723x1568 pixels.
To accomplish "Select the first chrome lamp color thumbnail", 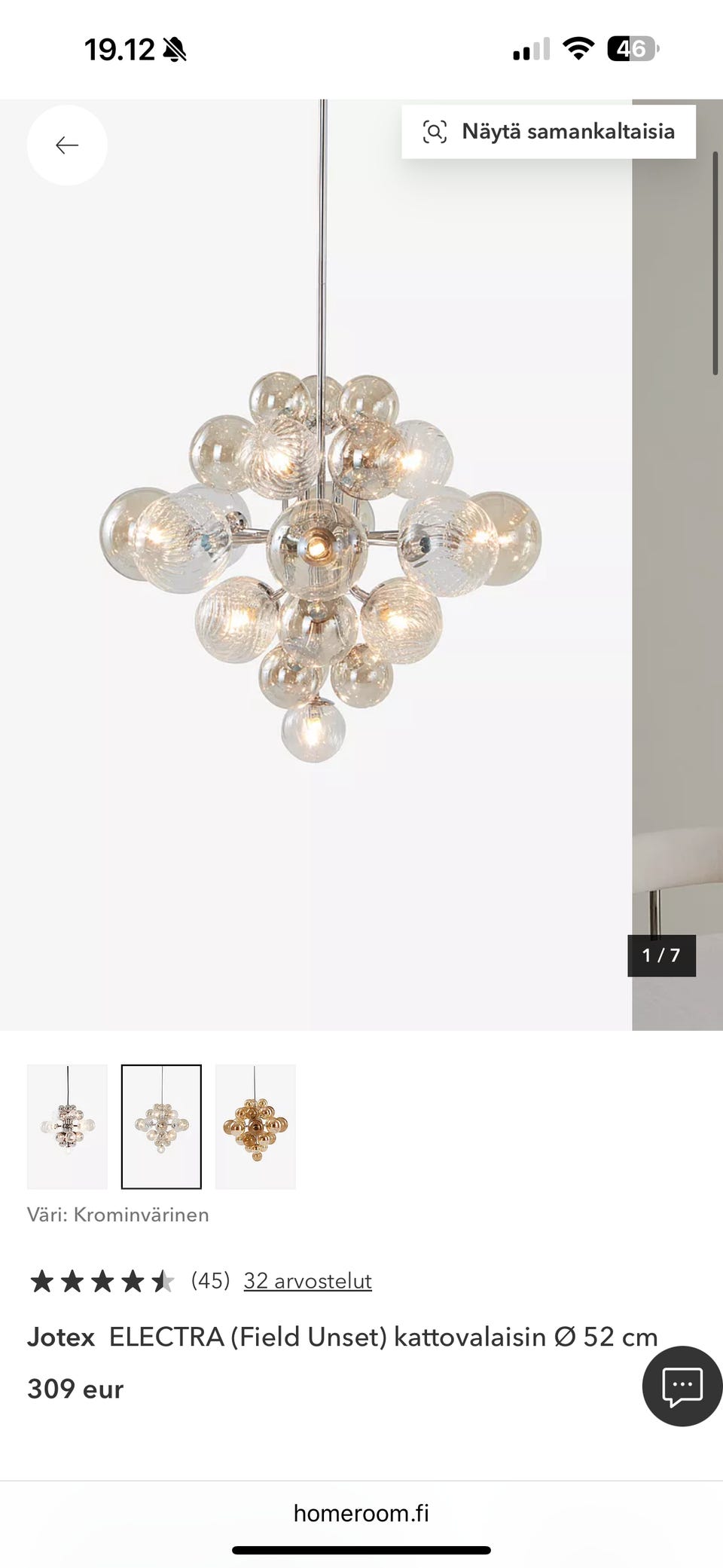I will 67,1126.
